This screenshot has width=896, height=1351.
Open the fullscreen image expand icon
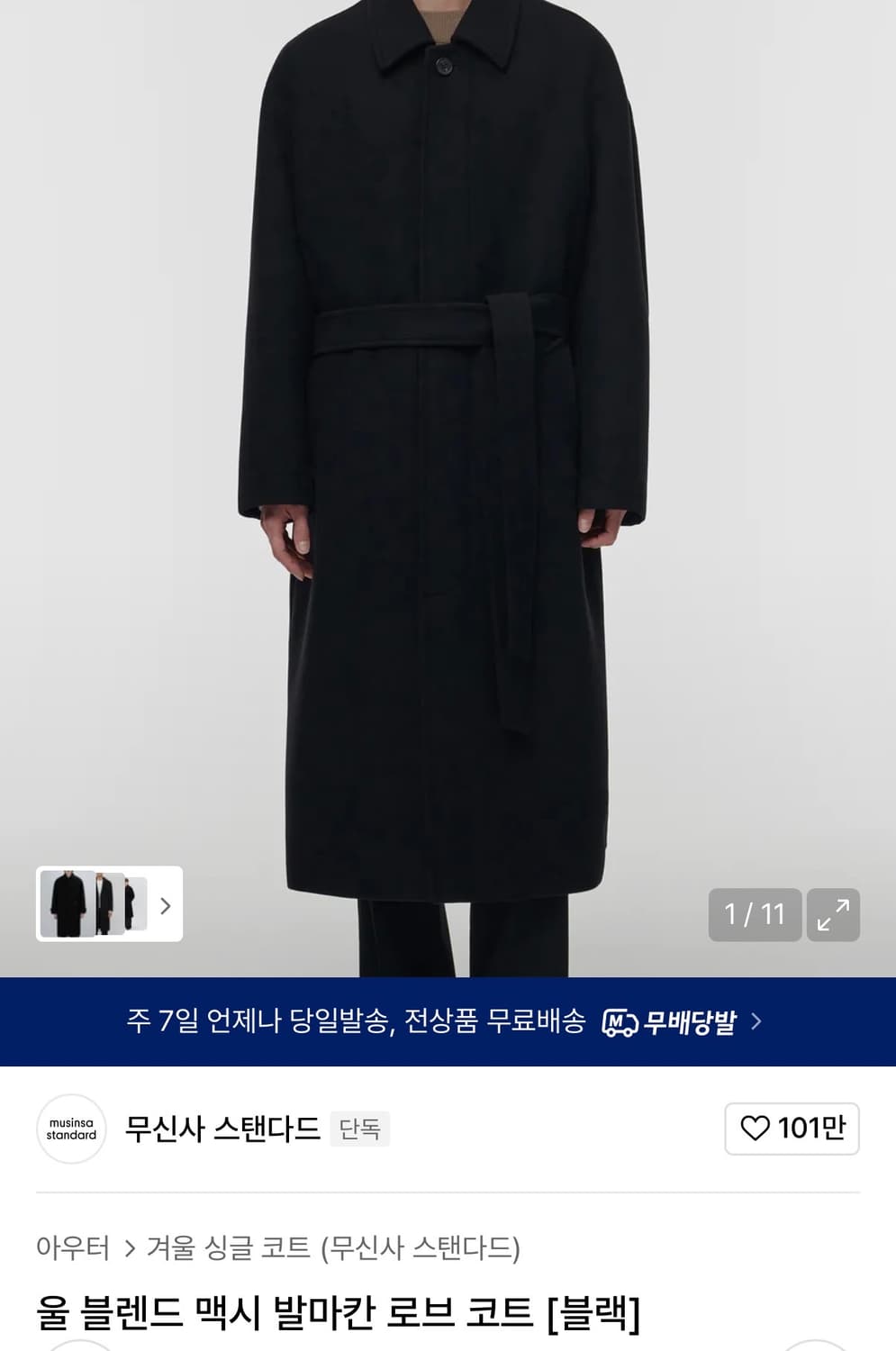[x=833, y=914]
